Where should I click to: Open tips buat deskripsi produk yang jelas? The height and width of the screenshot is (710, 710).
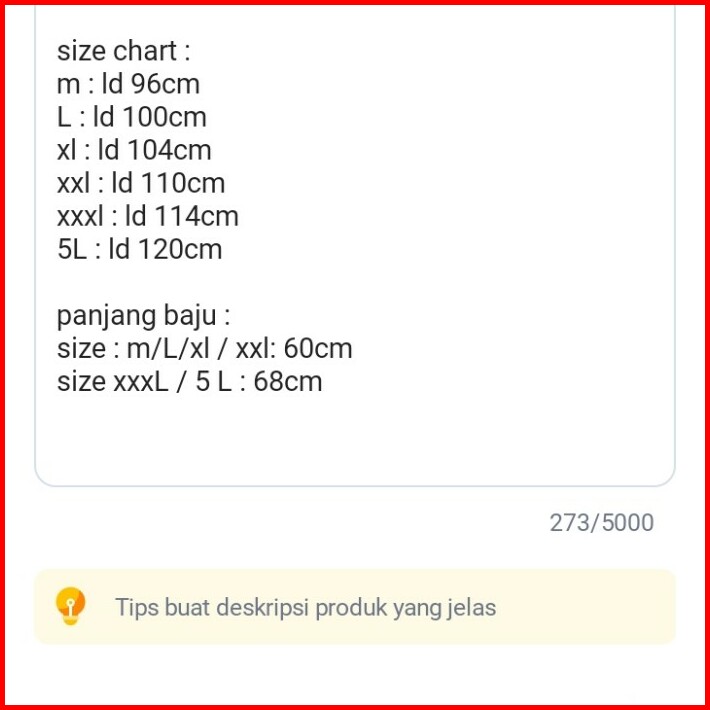305,607
